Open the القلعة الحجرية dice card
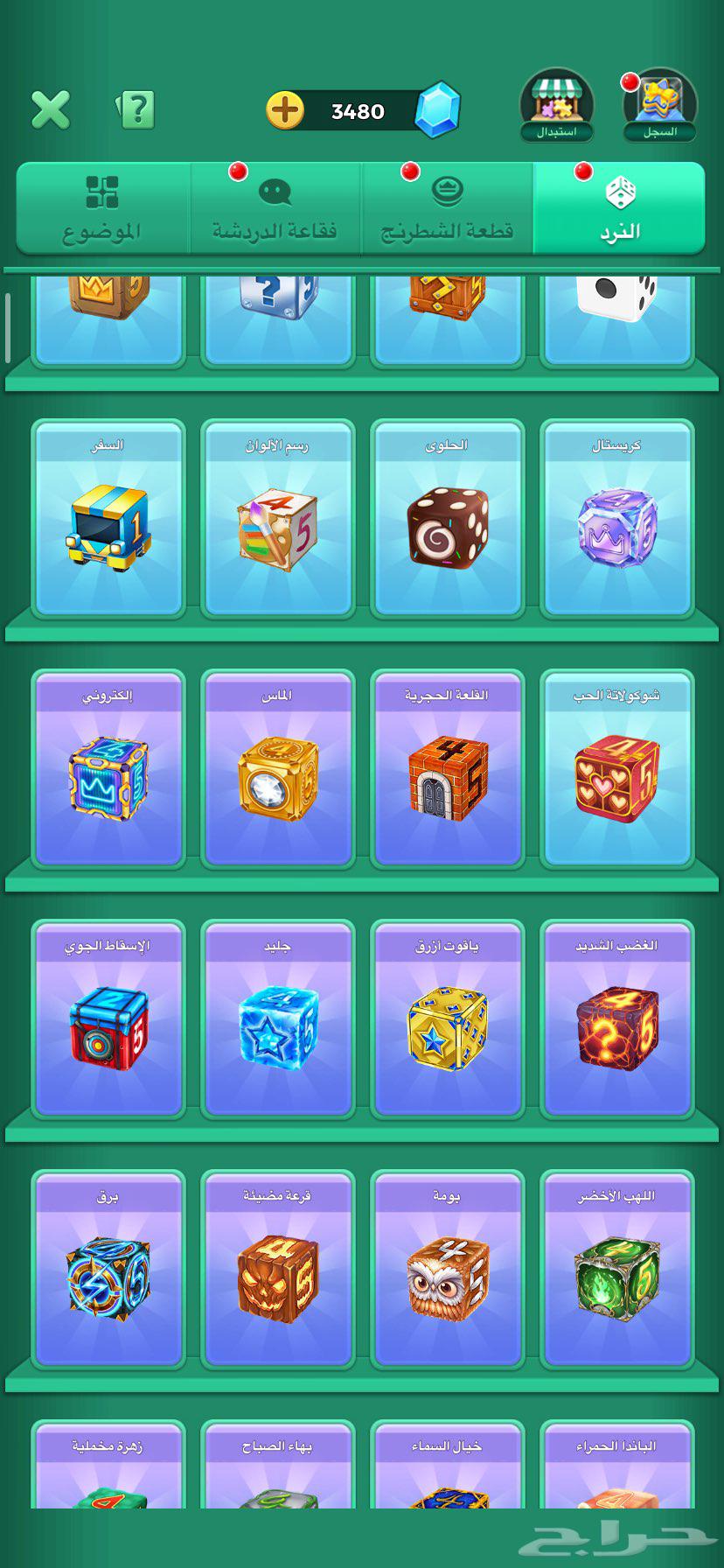The image size is (724, 1568). coord(447,768)
